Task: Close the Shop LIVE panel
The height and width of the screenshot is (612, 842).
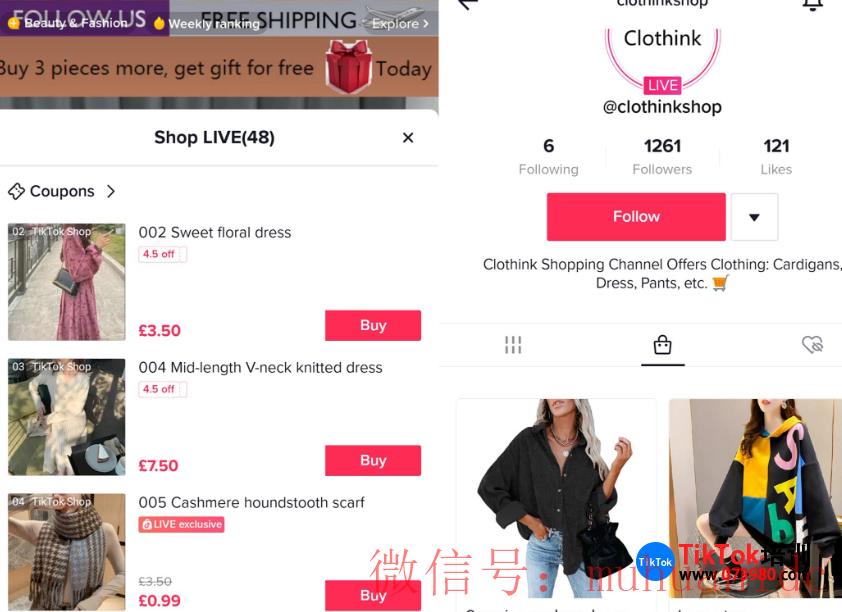Action: pyautogui.click(x=407, y=138)
